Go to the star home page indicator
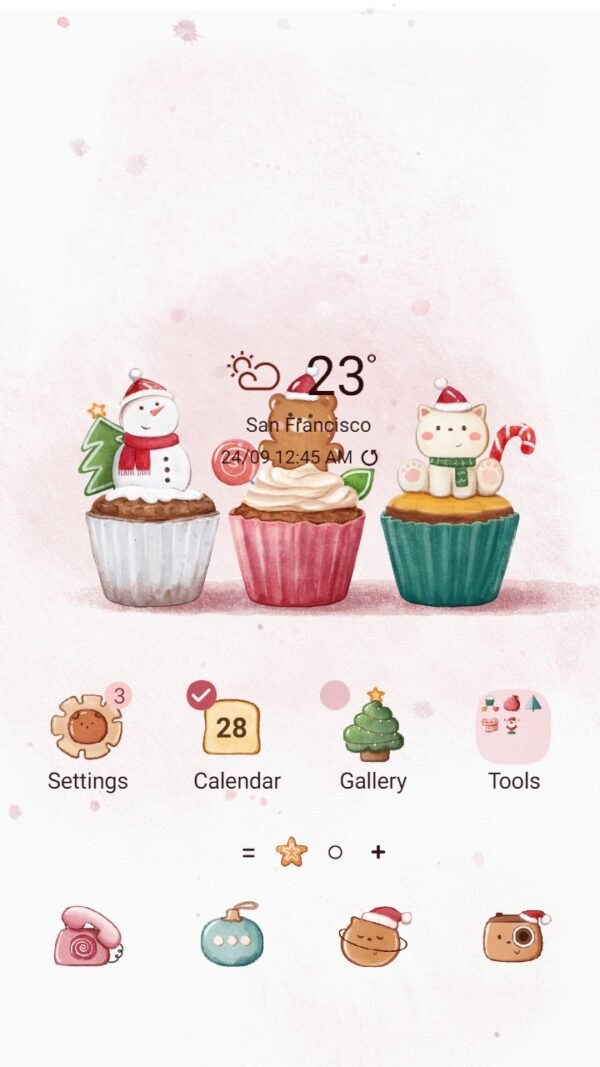Image resolution: width=600 pixels, height=1067 pixels. pyautogui.click(x=291, y=852)
